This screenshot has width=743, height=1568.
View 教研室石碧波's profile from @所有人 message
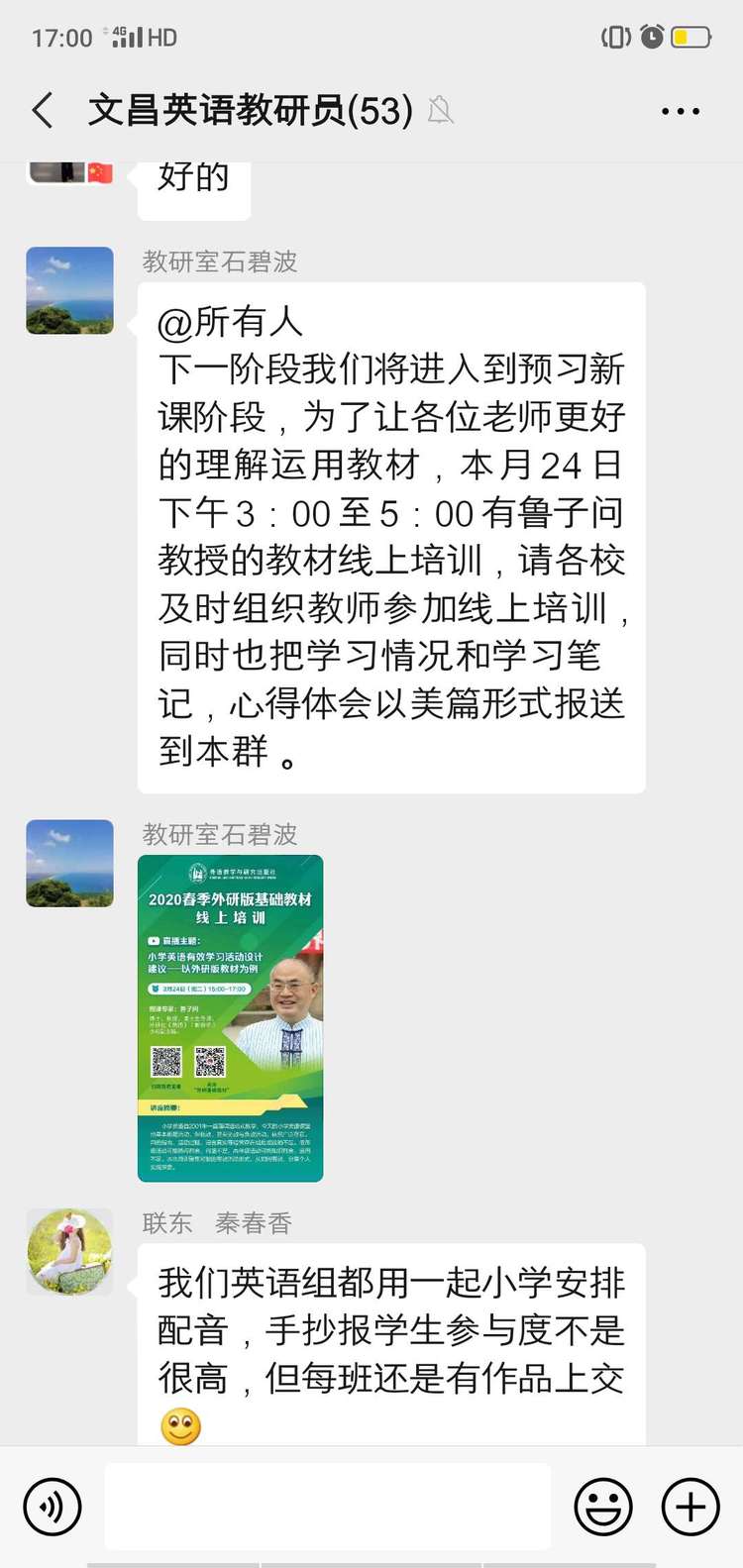[69, 290]
